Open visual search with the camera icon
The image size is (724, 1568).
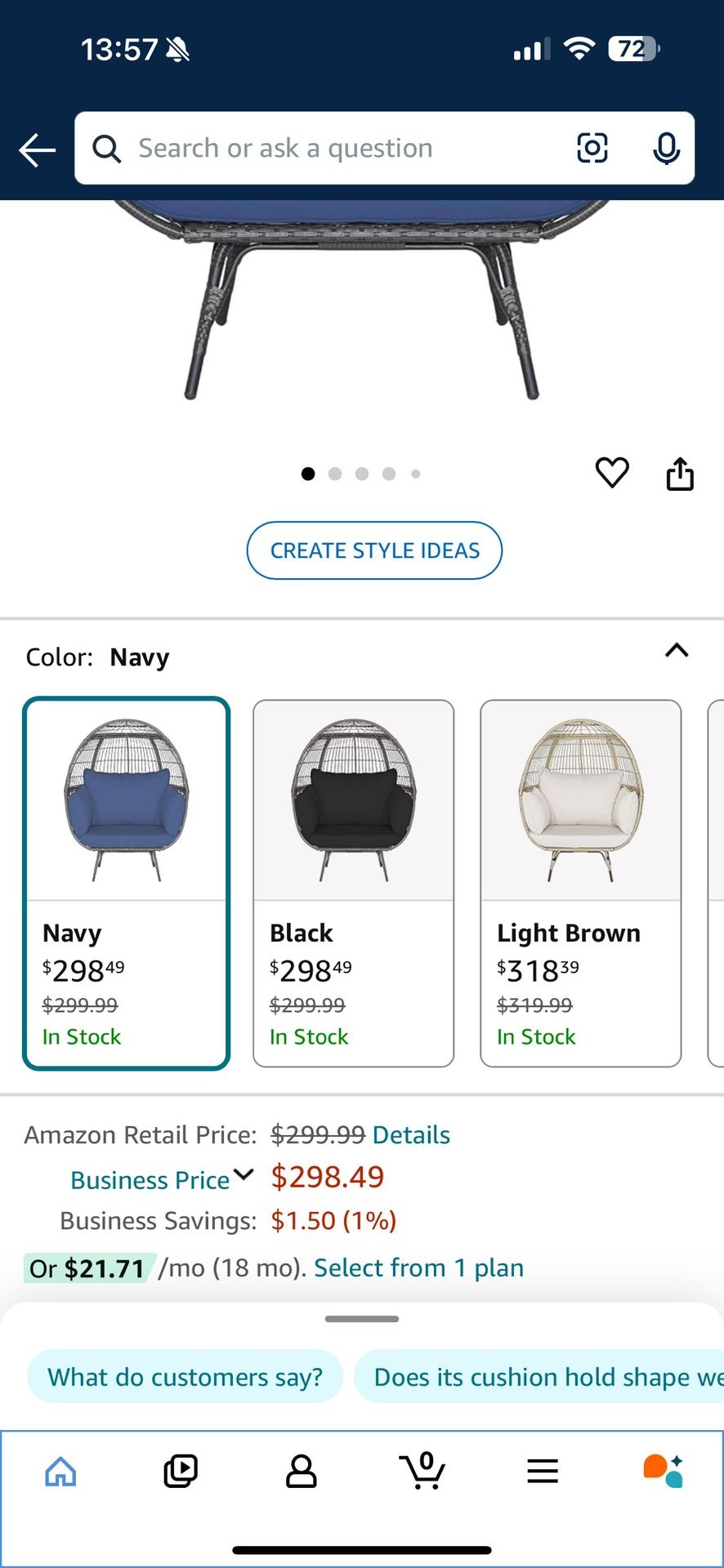point(592,148)
